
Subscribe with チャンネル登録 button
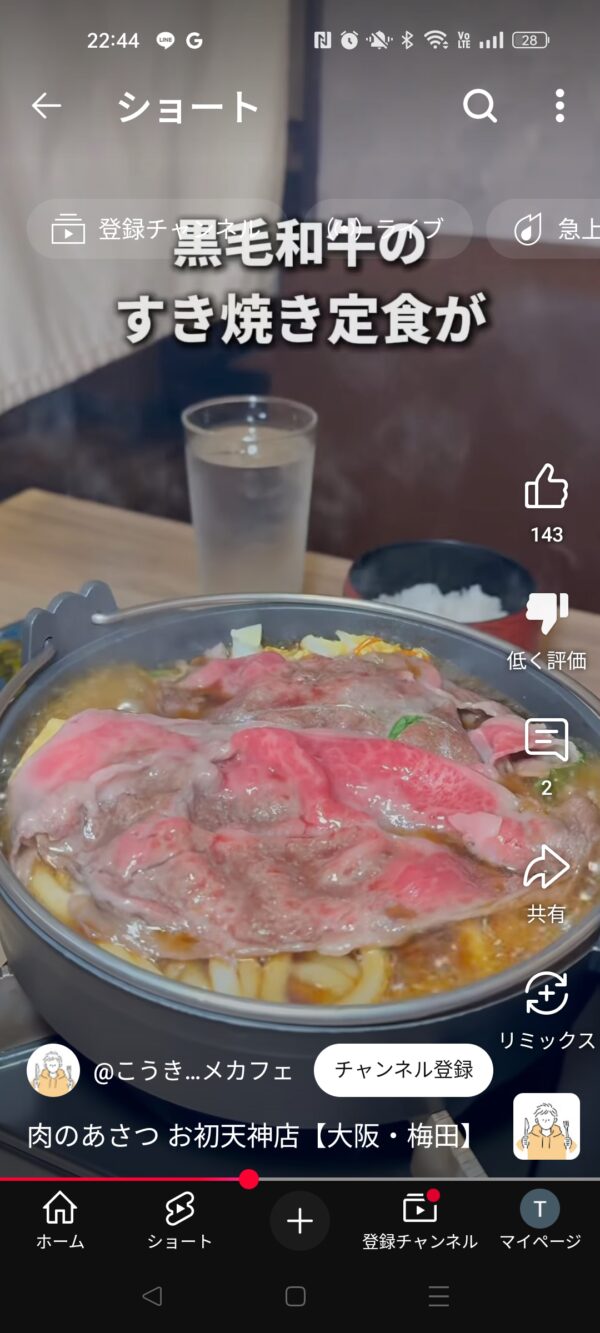[404, 1070]
